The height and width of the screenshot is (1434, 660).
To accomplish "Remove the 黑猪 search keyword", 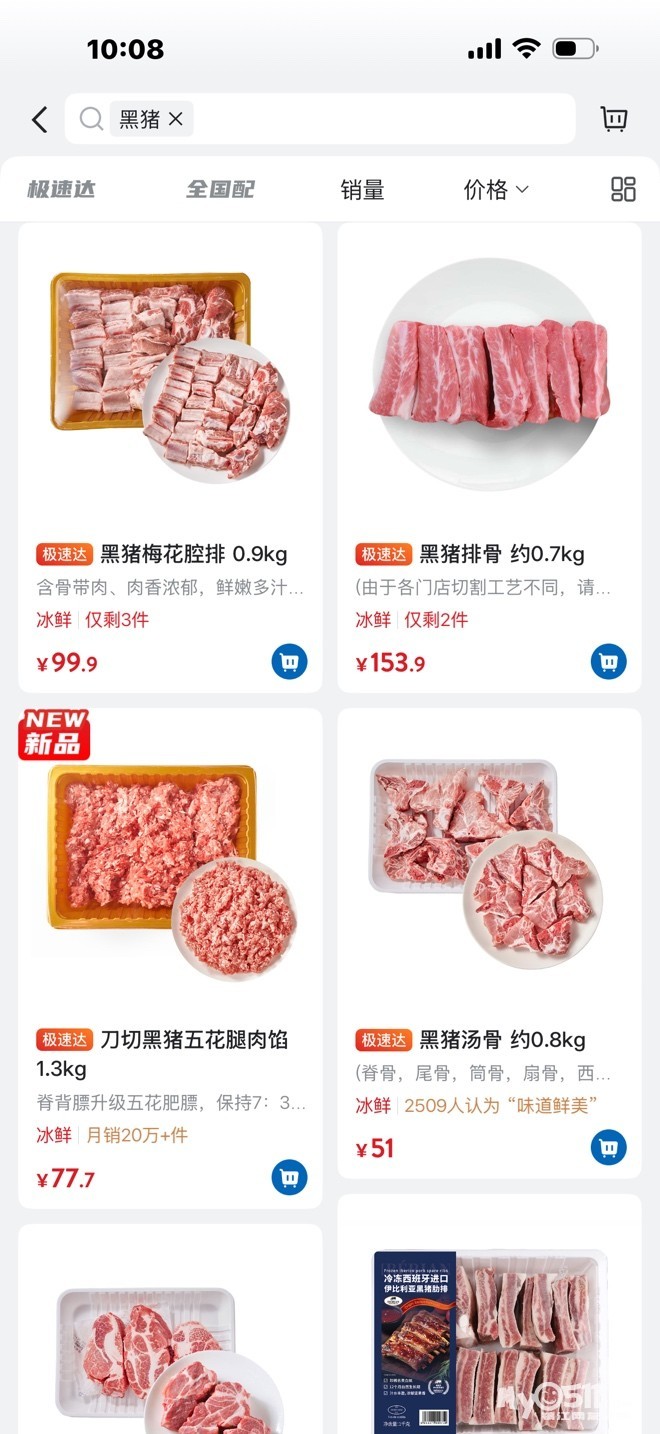I will 176,119.
